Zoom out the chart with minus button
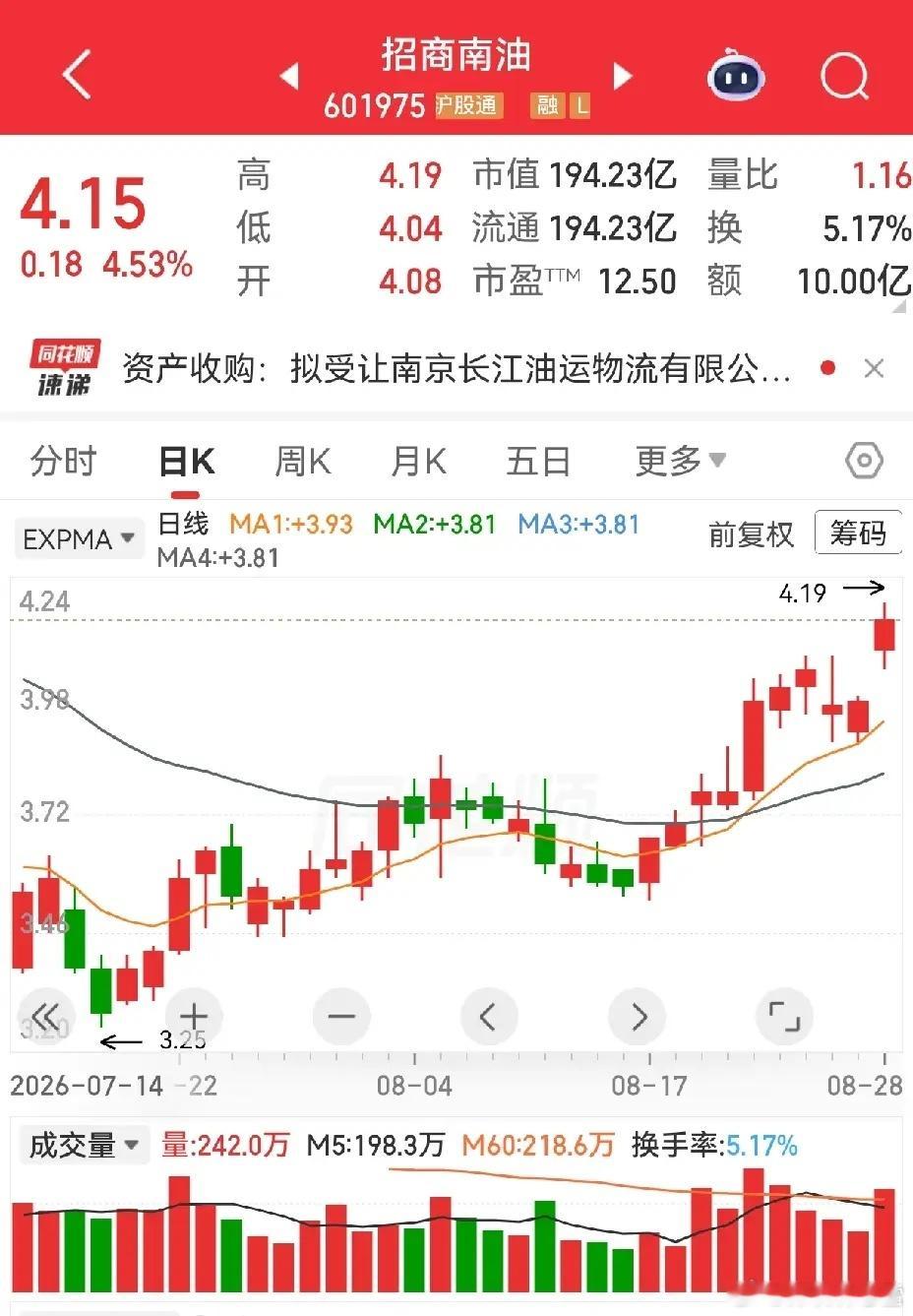 tap(341, 1016)
